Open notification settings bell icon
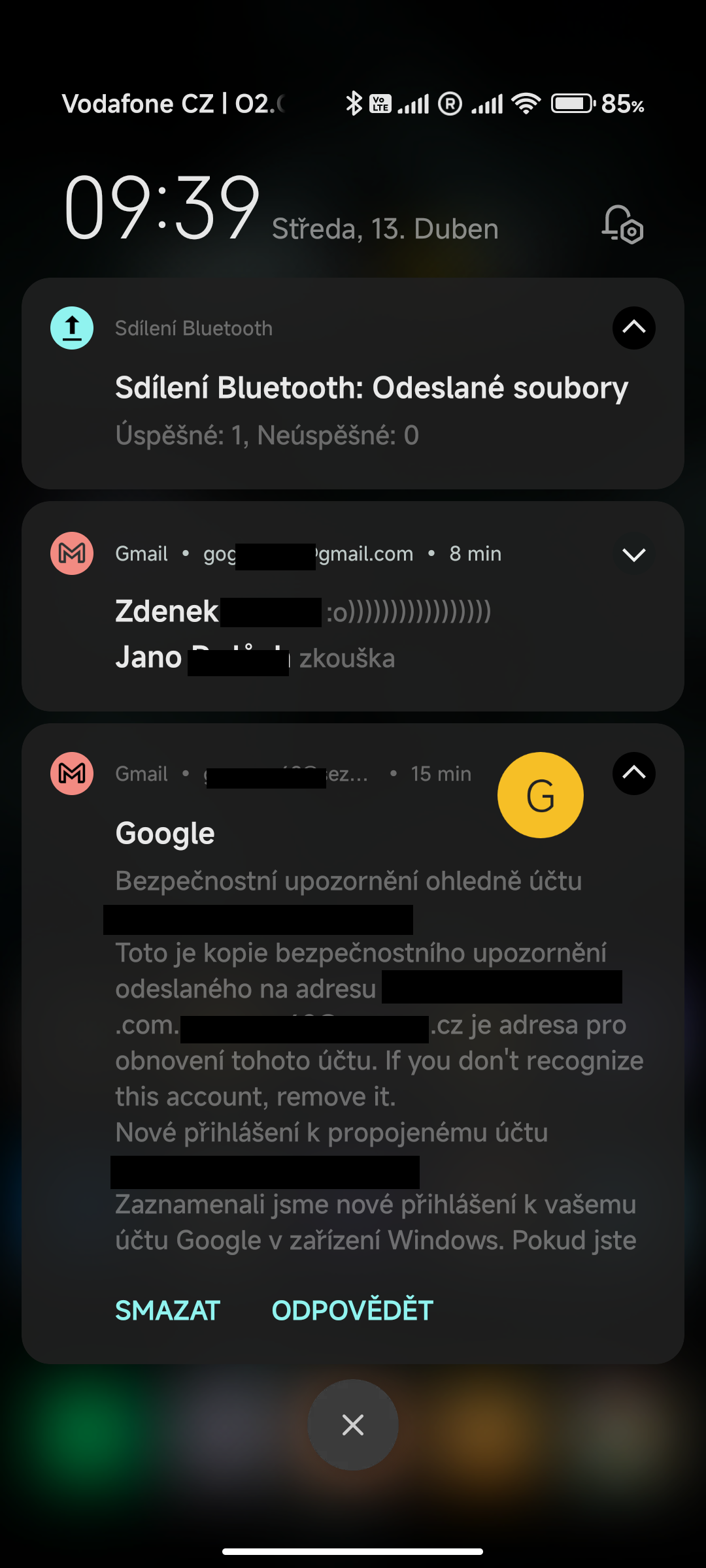The width and height of the screenshot is (706, 1568). (x=622, y=225)
